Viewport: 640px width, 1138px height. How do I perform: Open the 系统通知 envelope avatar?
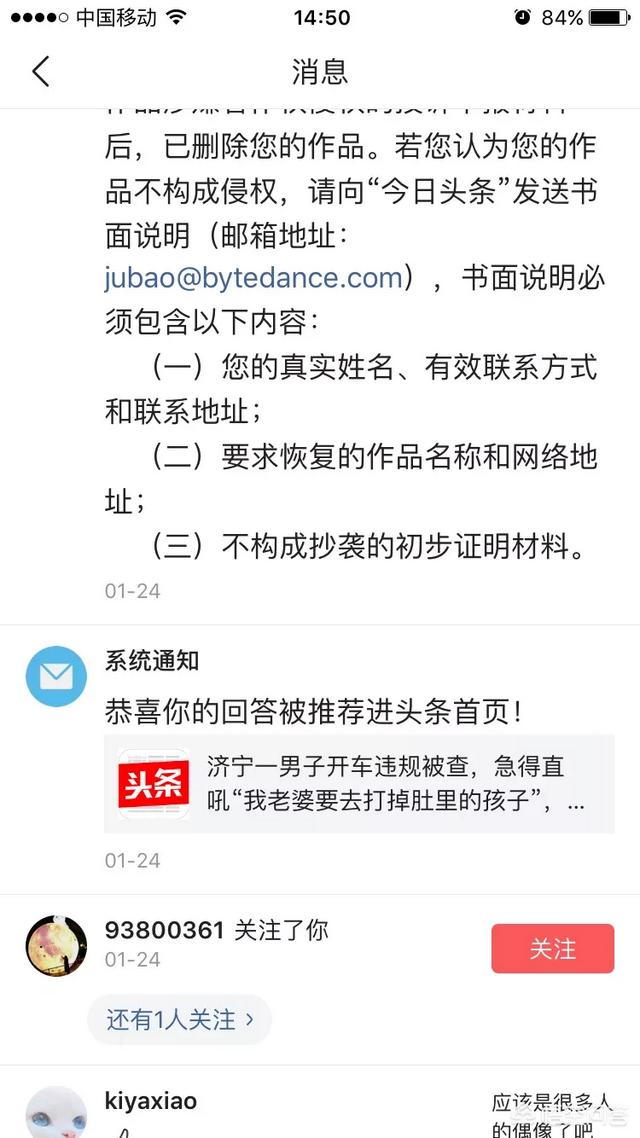pyautogui.click(x=56, y=677)
